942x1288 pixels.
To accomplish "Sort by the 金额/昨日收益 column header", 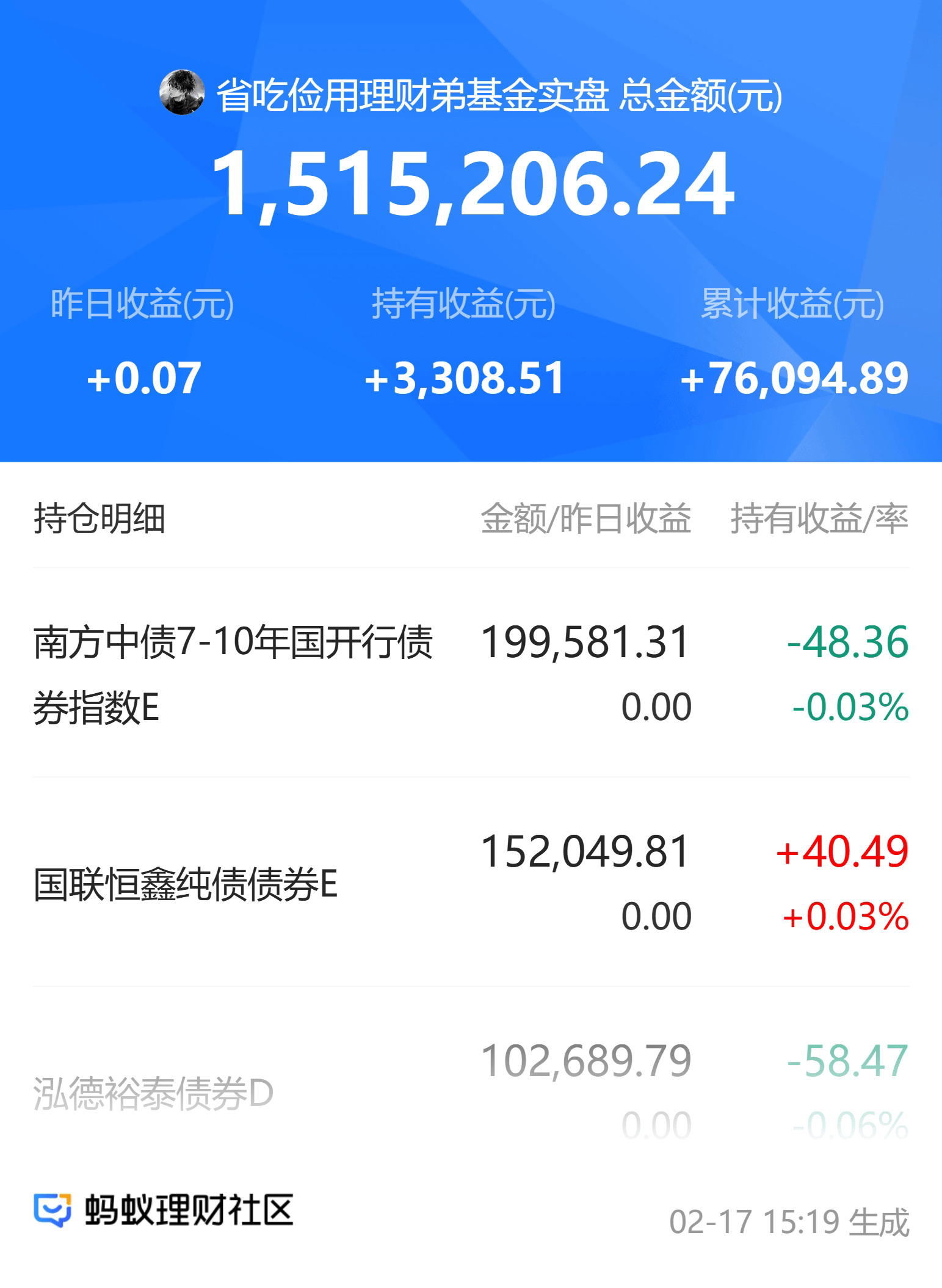I will tap(586, 517).
